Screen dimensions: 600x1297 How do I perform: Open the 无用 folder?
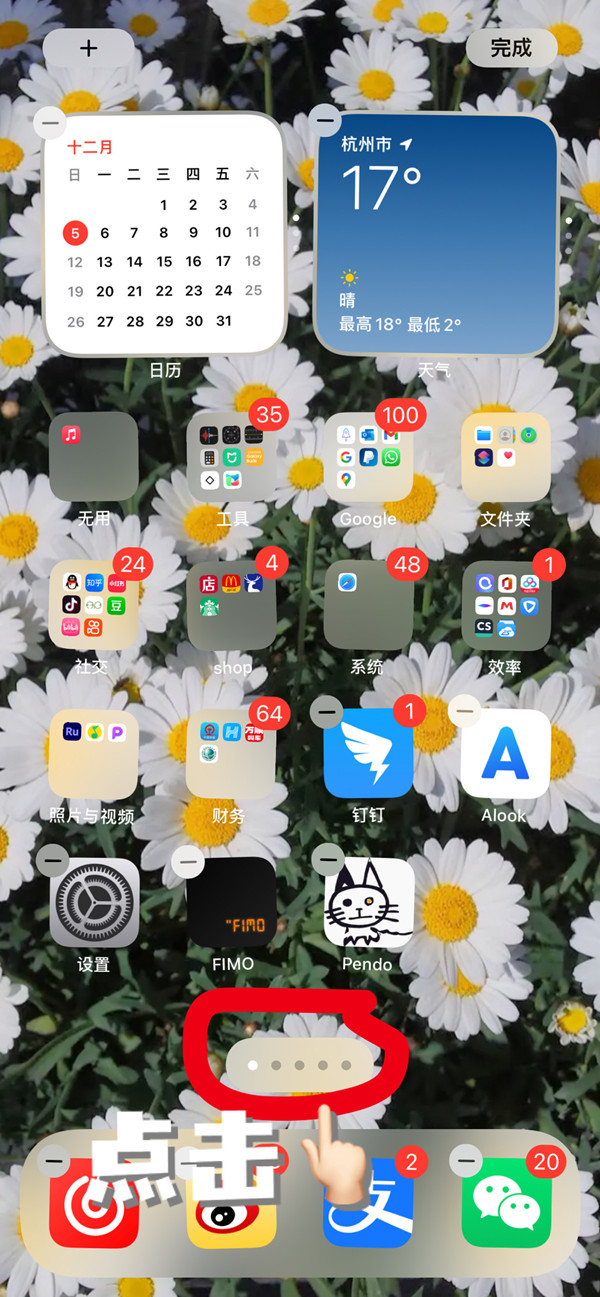pyautogui.click(x=94, y=457)
